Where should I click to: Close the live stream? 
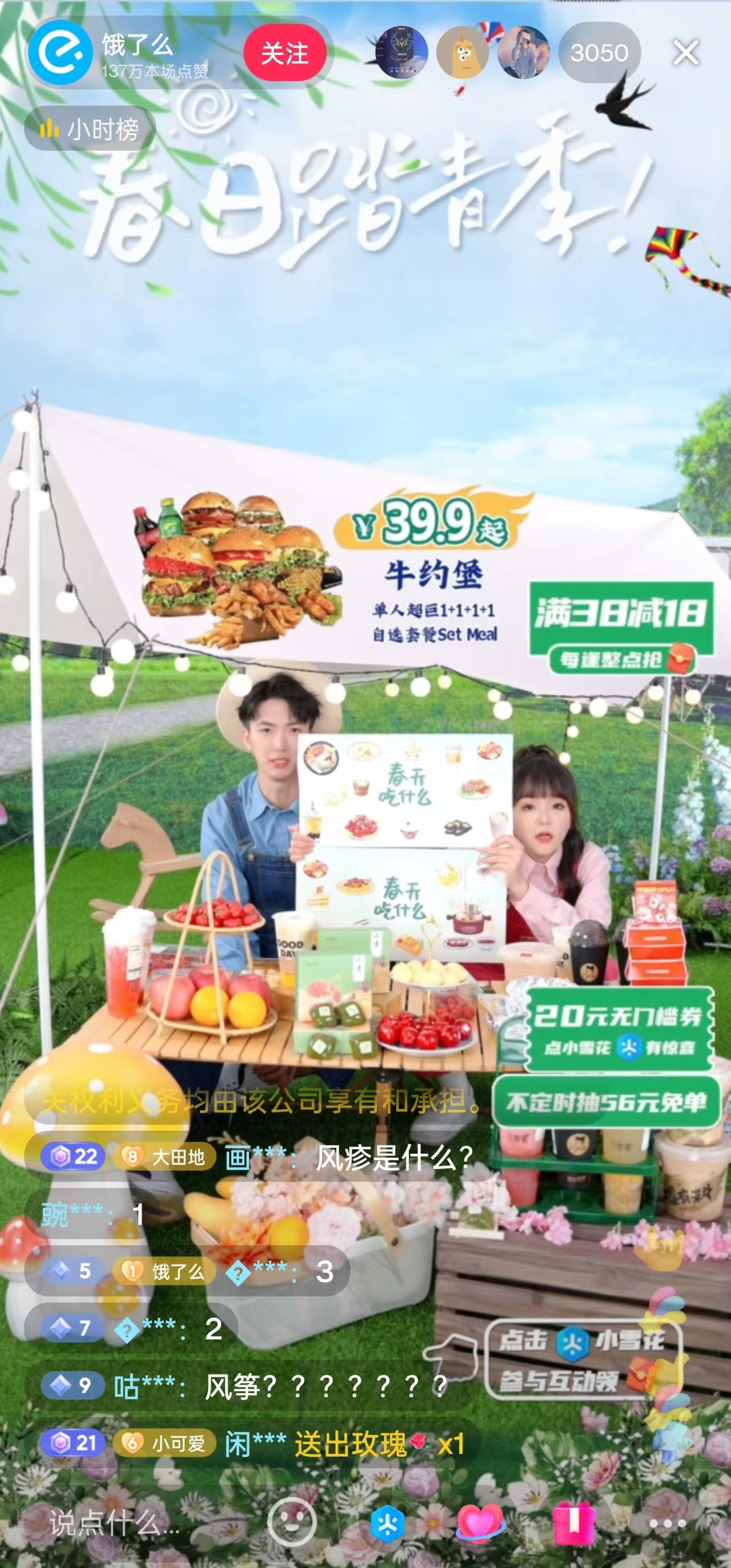(x=685, y=53)
